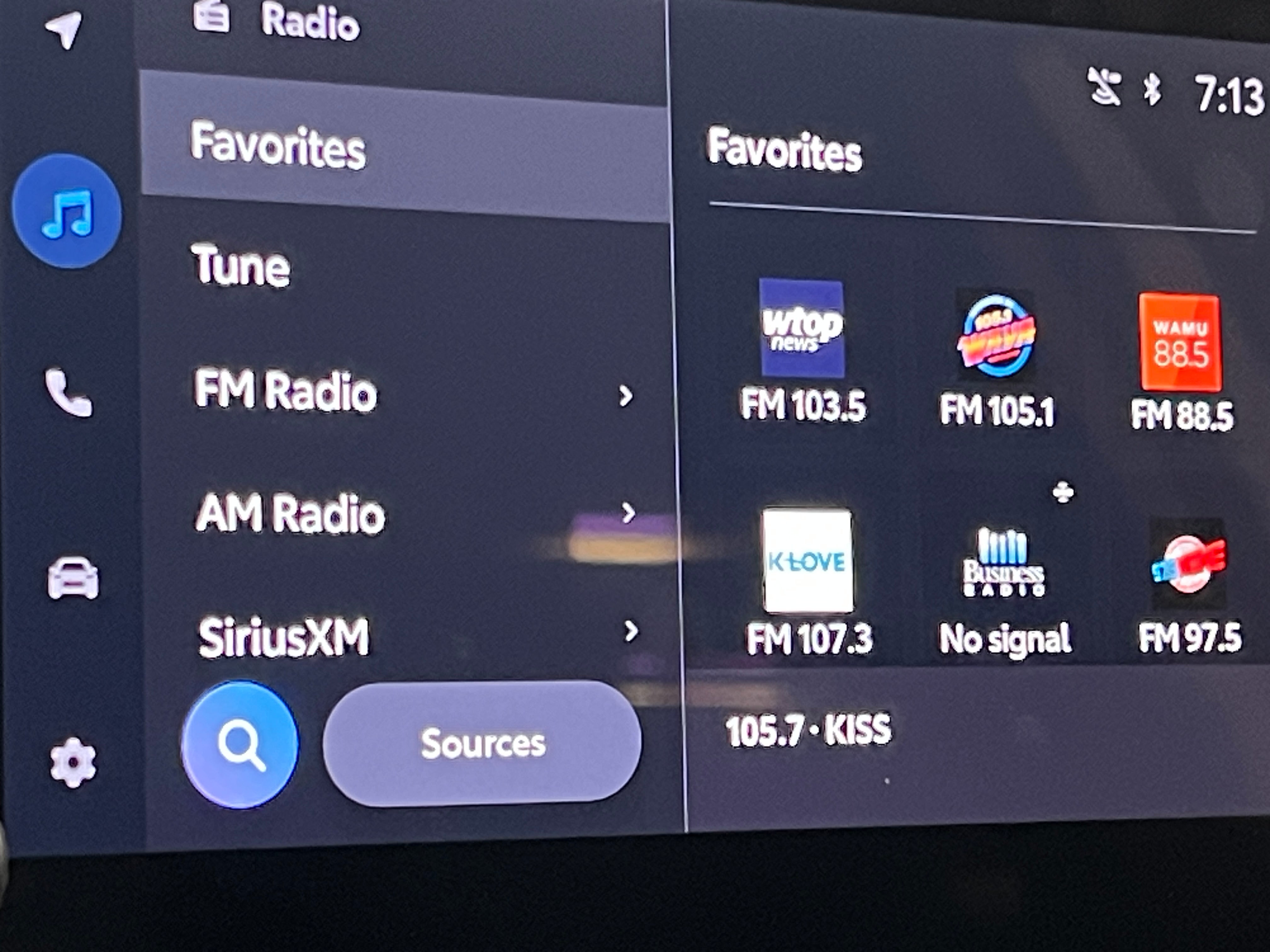Play WAMU FM 88.5 station
The height and width of the screenshot is (952, 1270).
(x=1181, y=361)
